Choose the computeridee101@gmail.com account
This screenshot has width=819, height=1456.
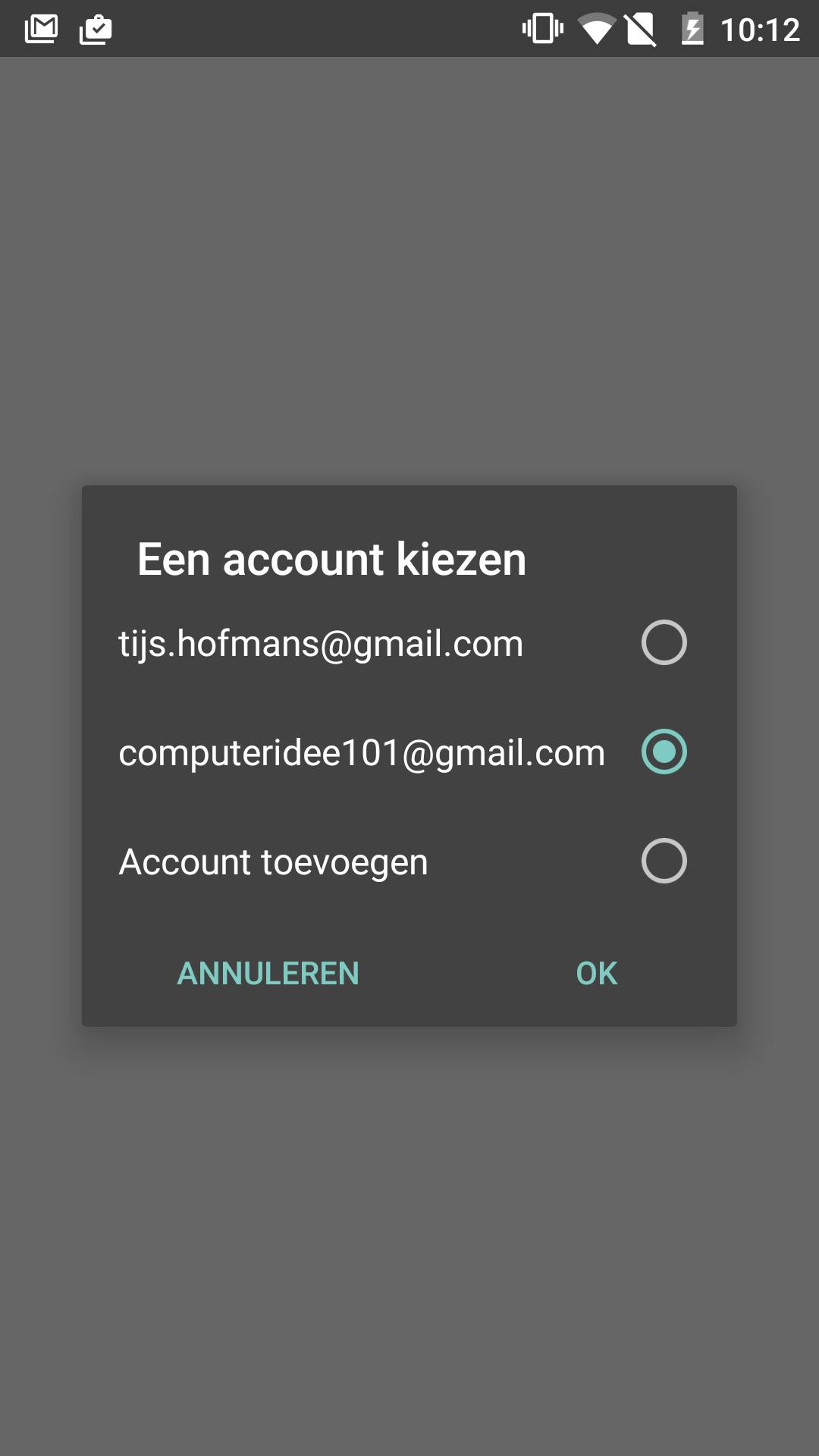click(x=402, y=752)
